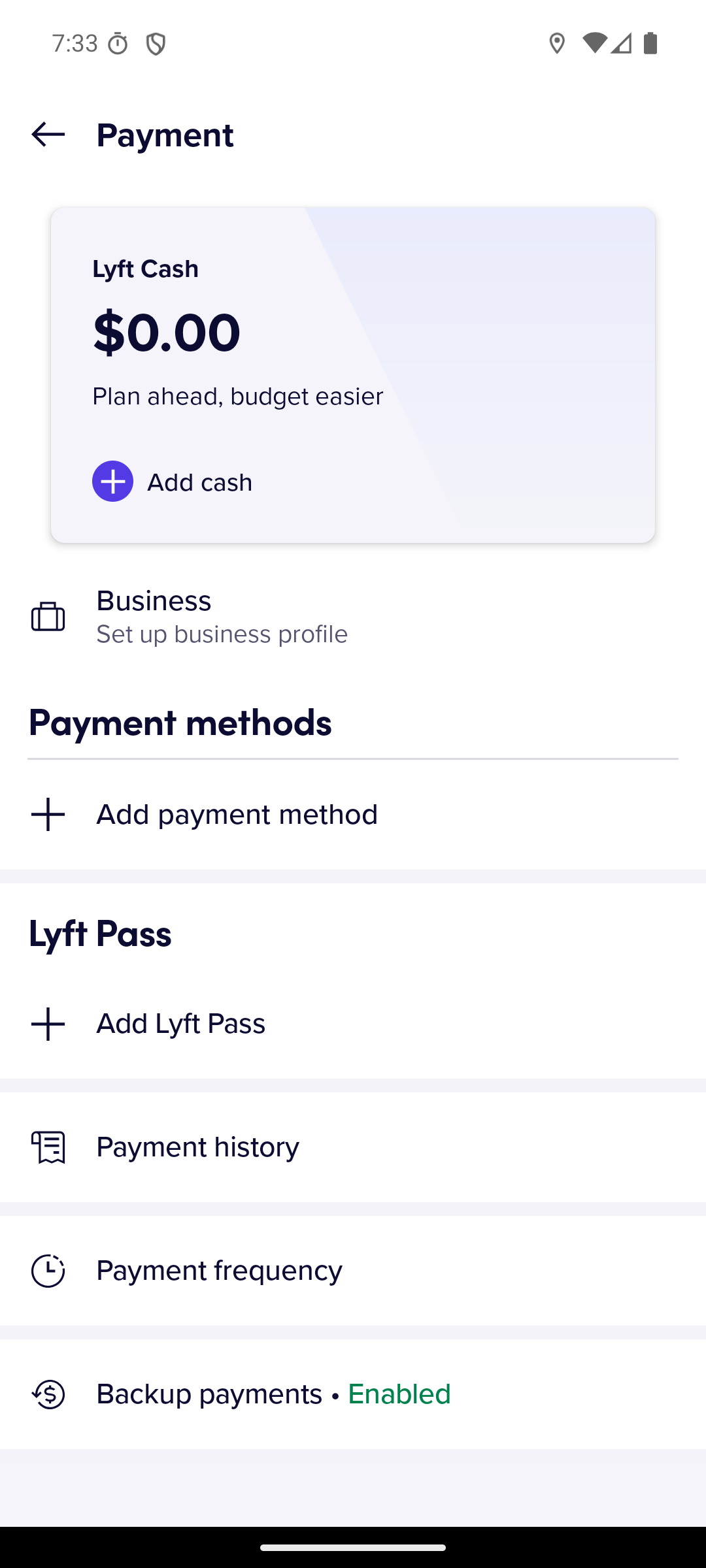
Task: Select the Payment methods heading
Action: [180, 722]
